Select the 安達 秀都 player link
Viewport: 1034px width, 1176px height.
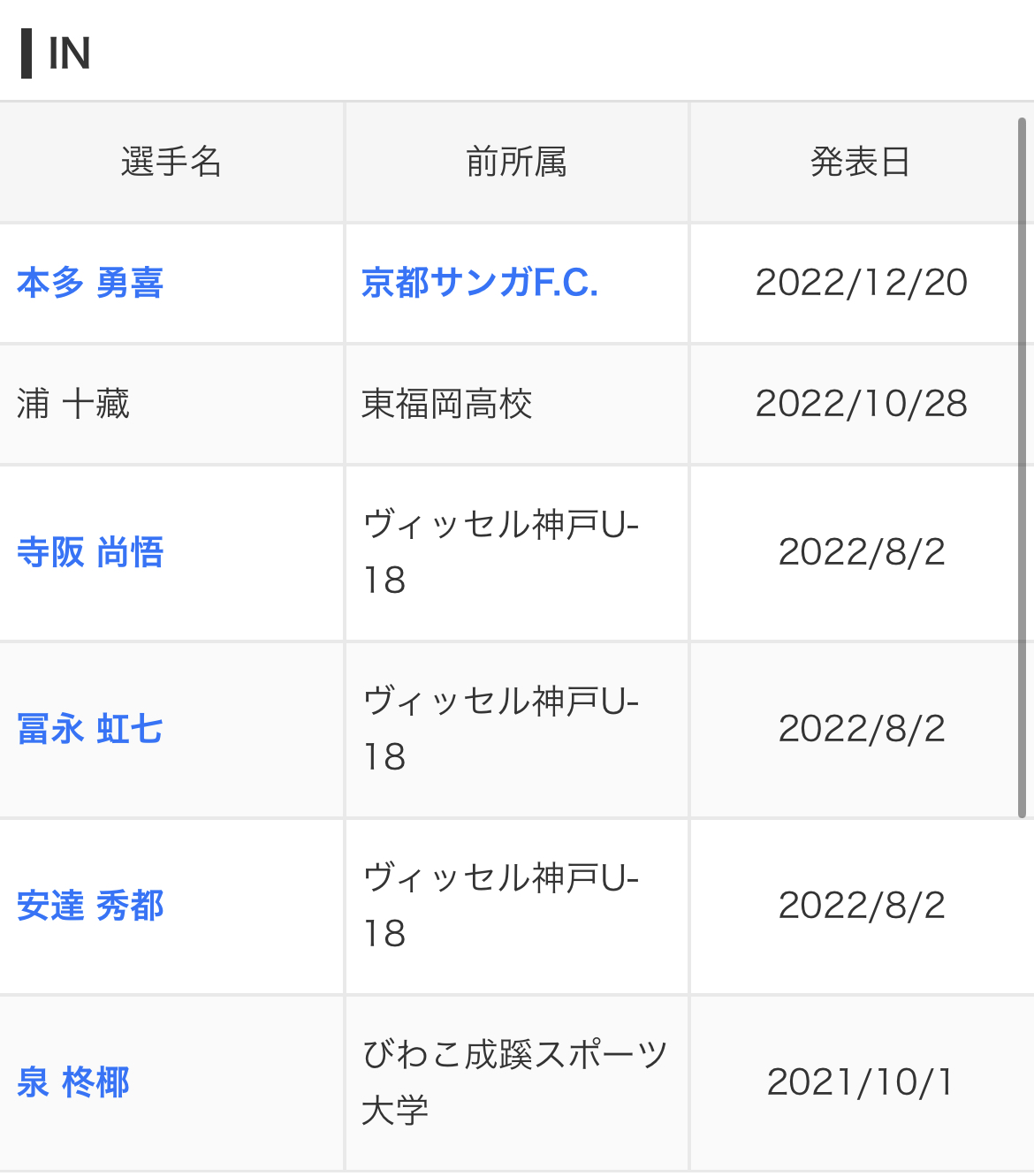click(x=90, y=906)
